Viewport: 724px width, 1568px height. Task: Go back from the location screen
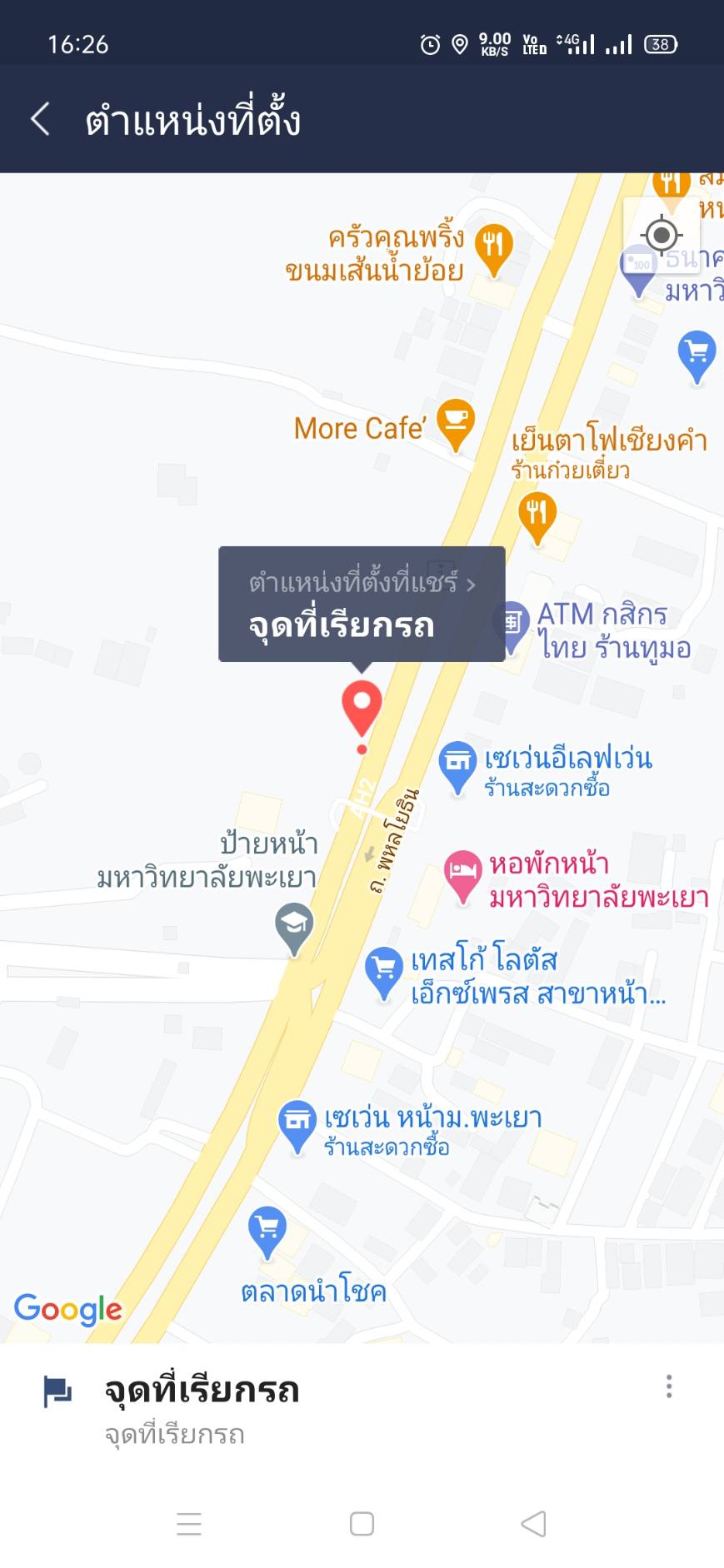pyautogui.click(x=40, y=119)
